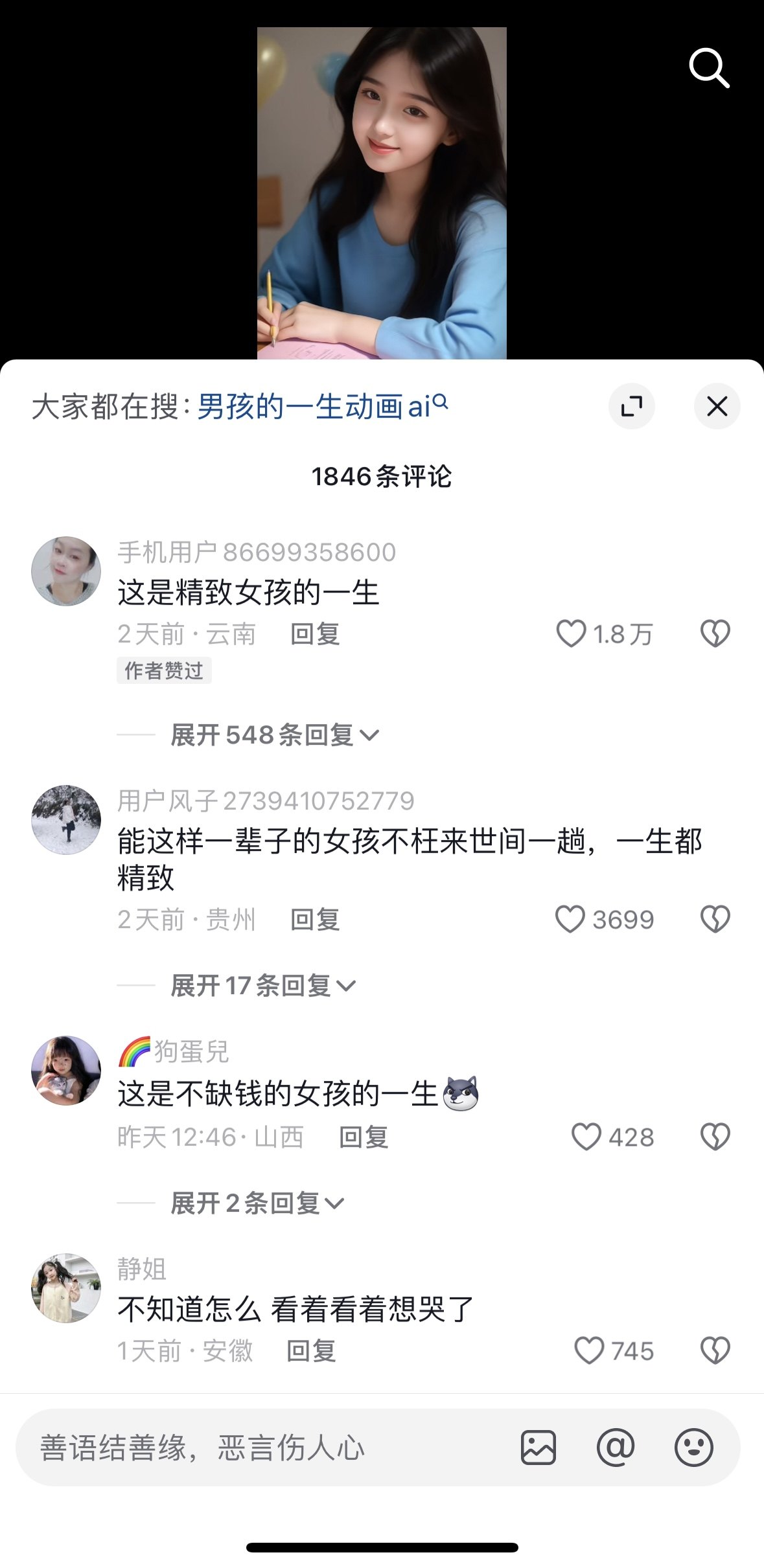Reply to the comment from 贵州
Viewport: 764px width, 1568px height.
pos(315,920)
